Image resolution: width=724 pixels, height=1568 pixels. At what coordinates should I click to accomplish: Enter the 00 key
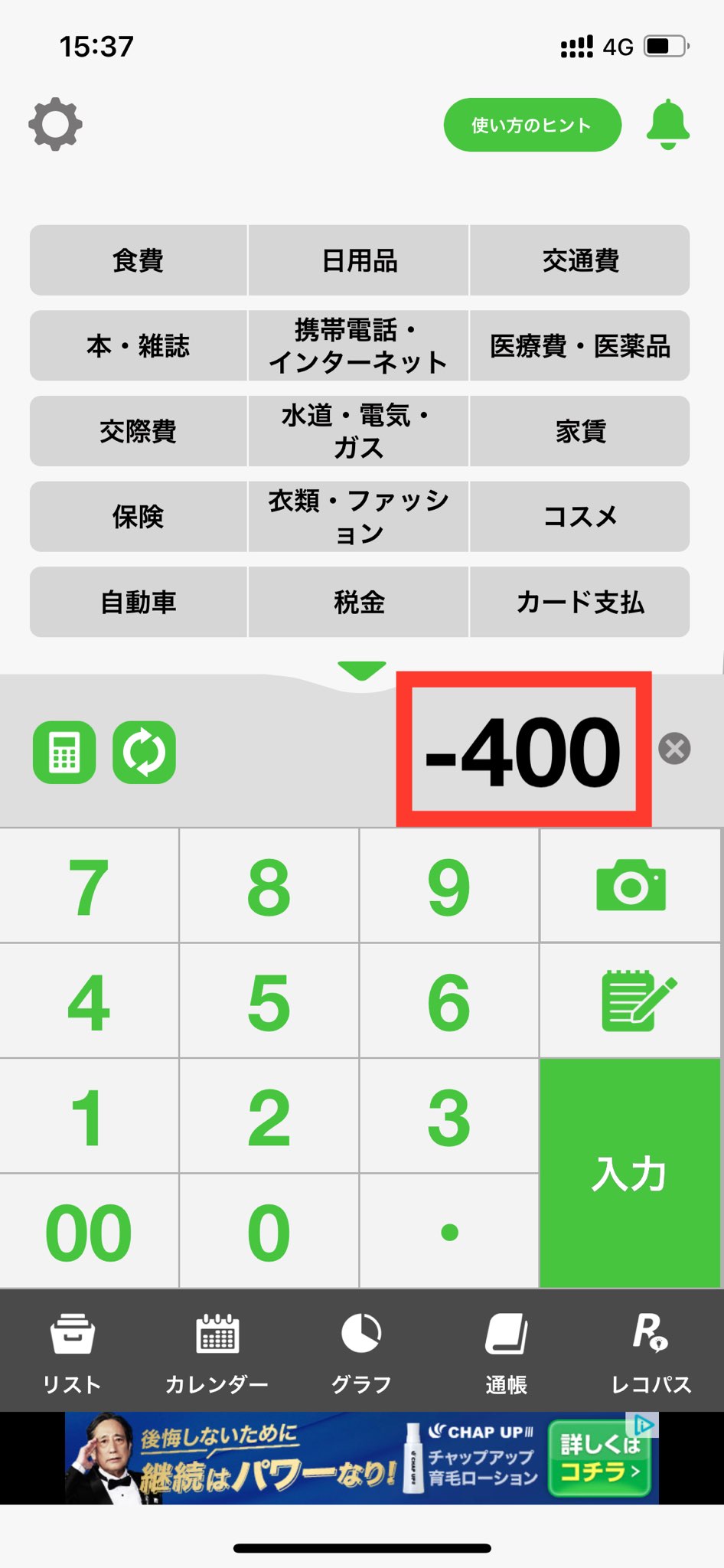pos(89,1232)
